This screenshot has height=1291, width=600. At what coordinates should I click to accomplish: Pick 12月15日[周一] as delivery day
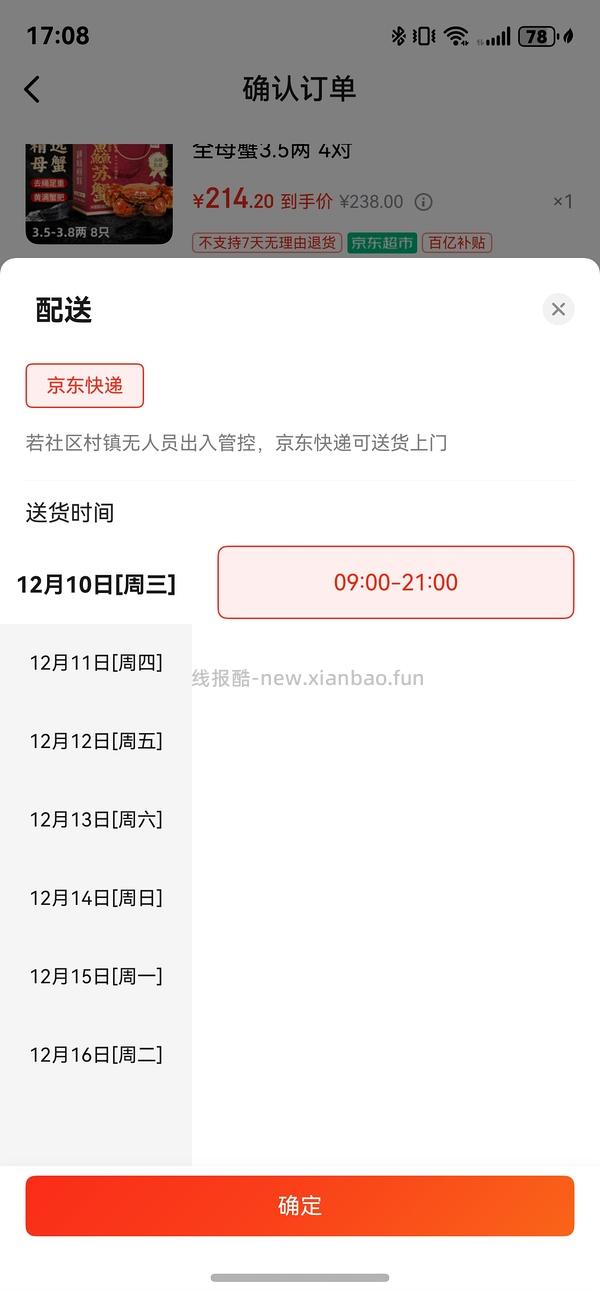[96, 976]
